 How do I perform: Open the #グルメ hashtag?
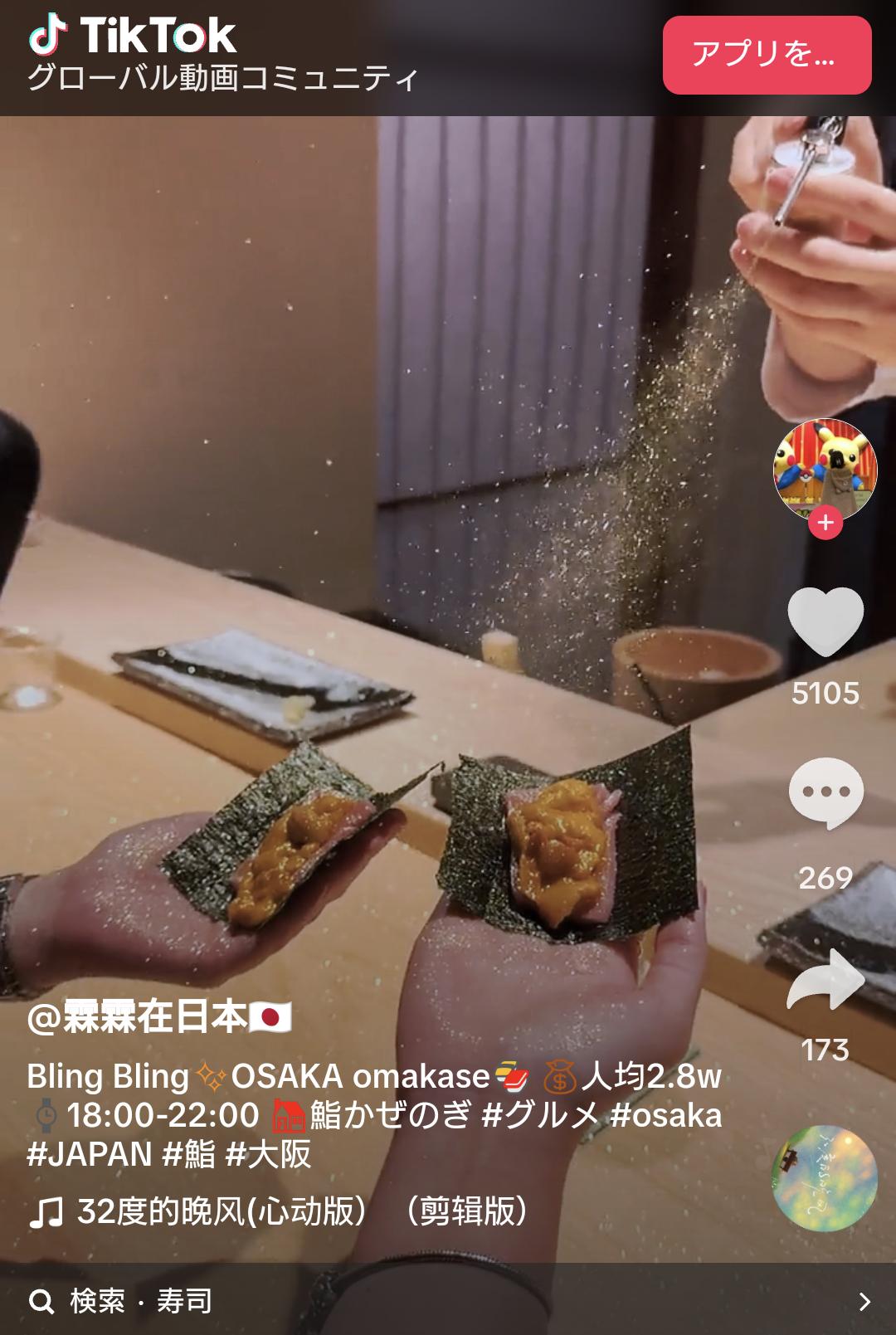coord(539,1115)
